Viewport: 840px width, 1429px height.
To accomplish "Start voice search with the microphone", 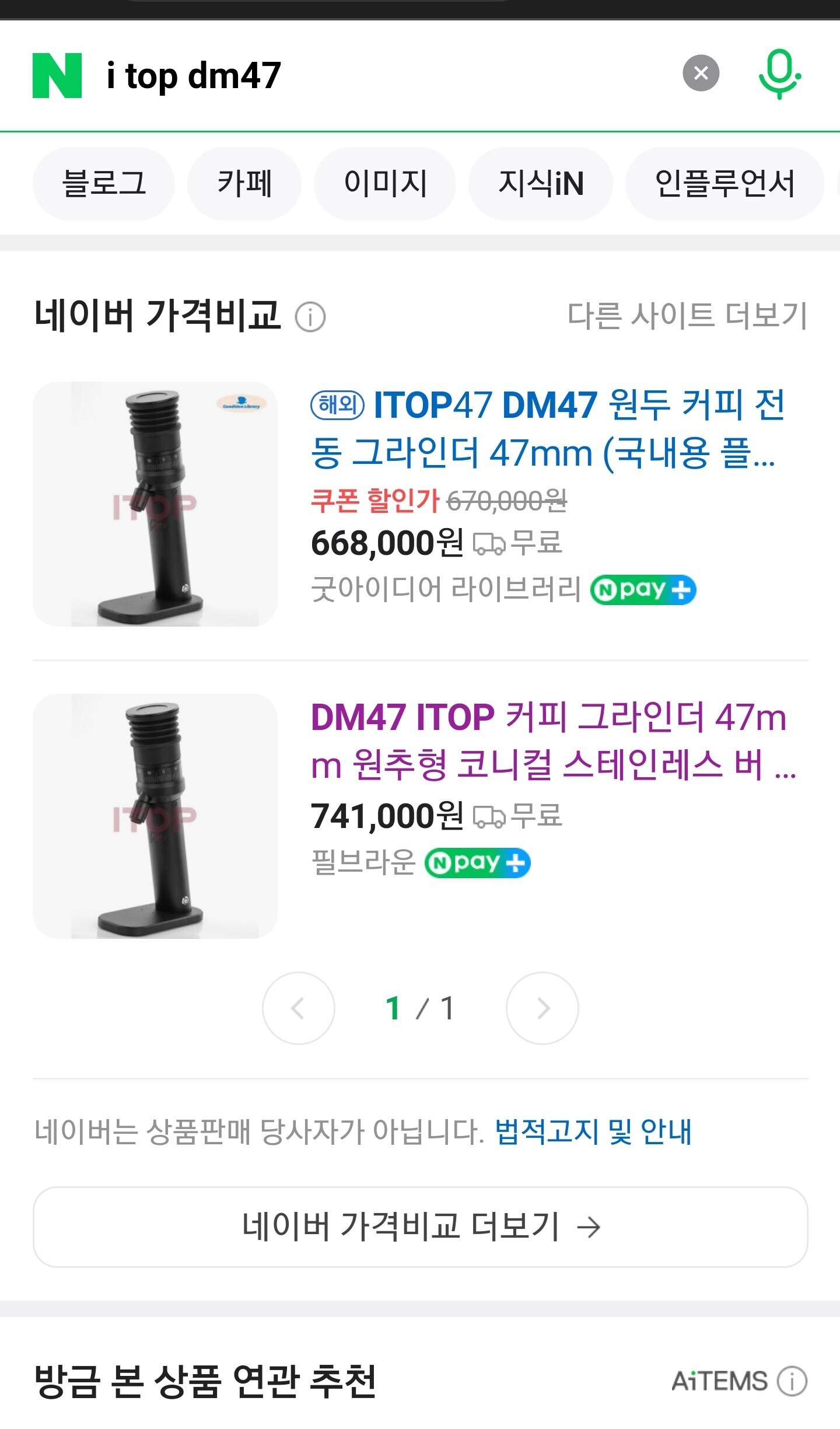I will pos(779,75).
